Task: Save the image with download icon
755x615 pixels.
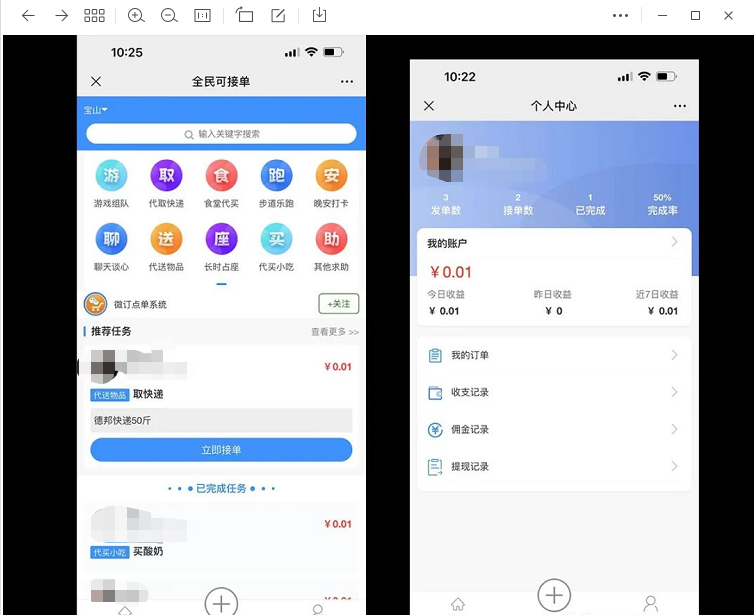Action: pos(319,16)
